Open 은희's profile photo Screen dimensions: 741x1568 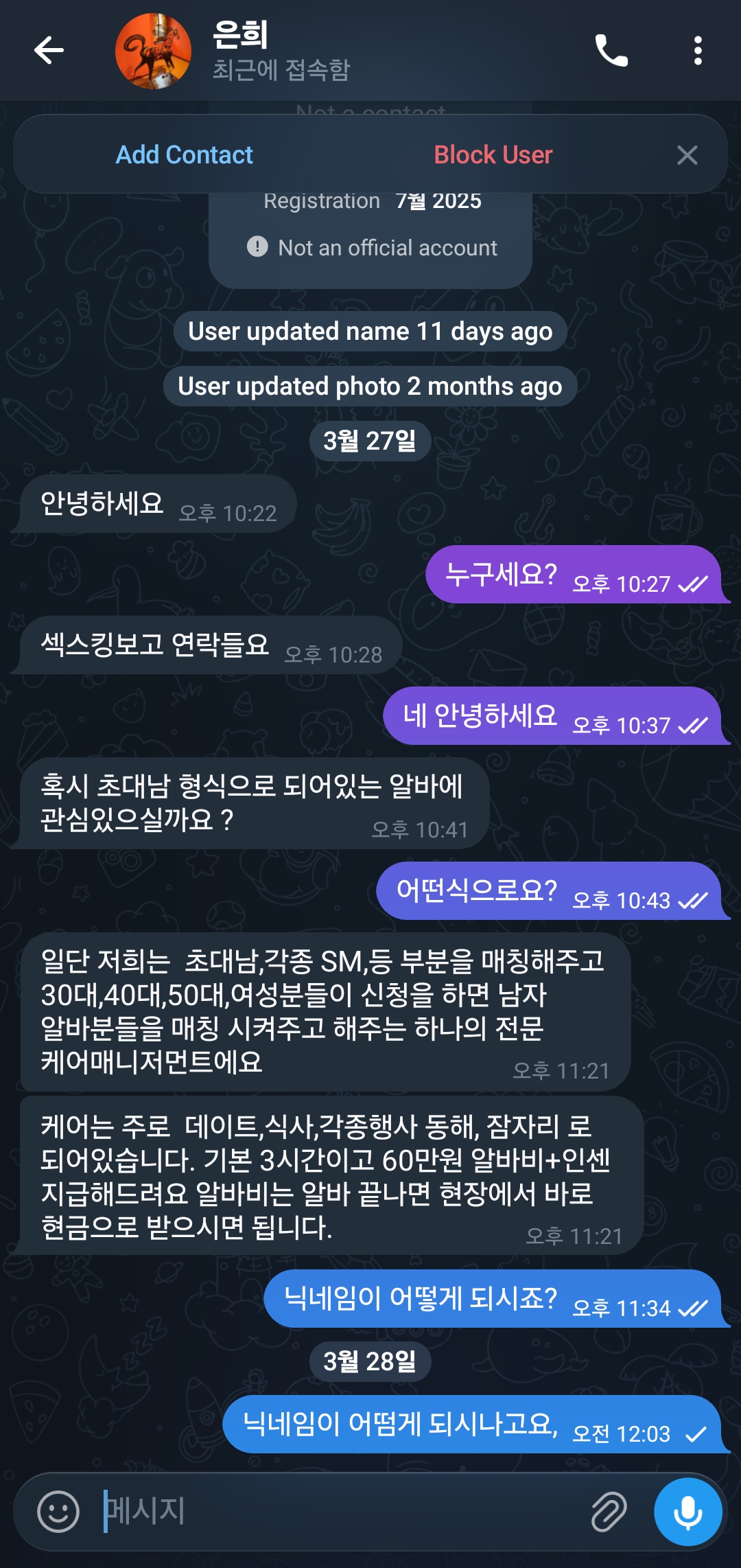[x=153, y=51]
